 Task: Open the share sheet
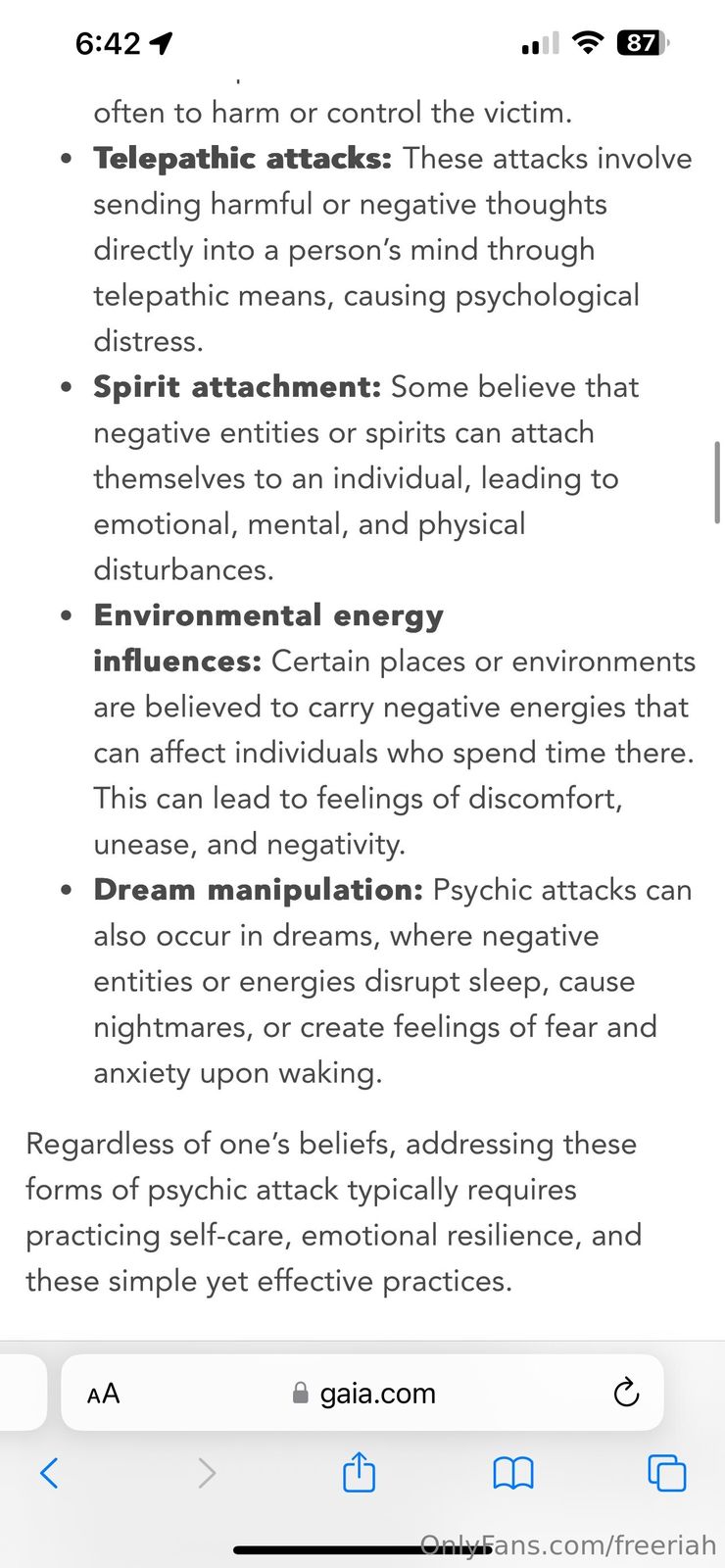tap(359, 1472)
